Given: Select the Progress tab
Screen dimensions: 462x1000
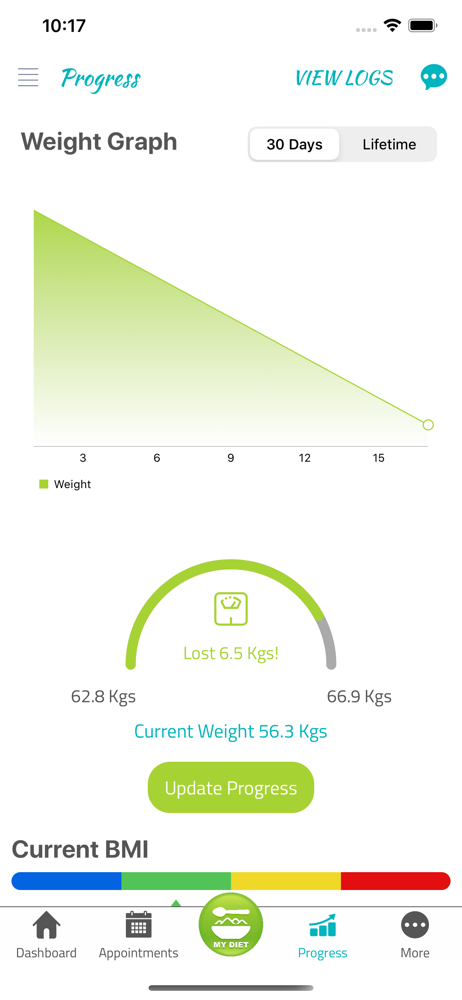Looking at the screenshot, I should coord(323,936).
